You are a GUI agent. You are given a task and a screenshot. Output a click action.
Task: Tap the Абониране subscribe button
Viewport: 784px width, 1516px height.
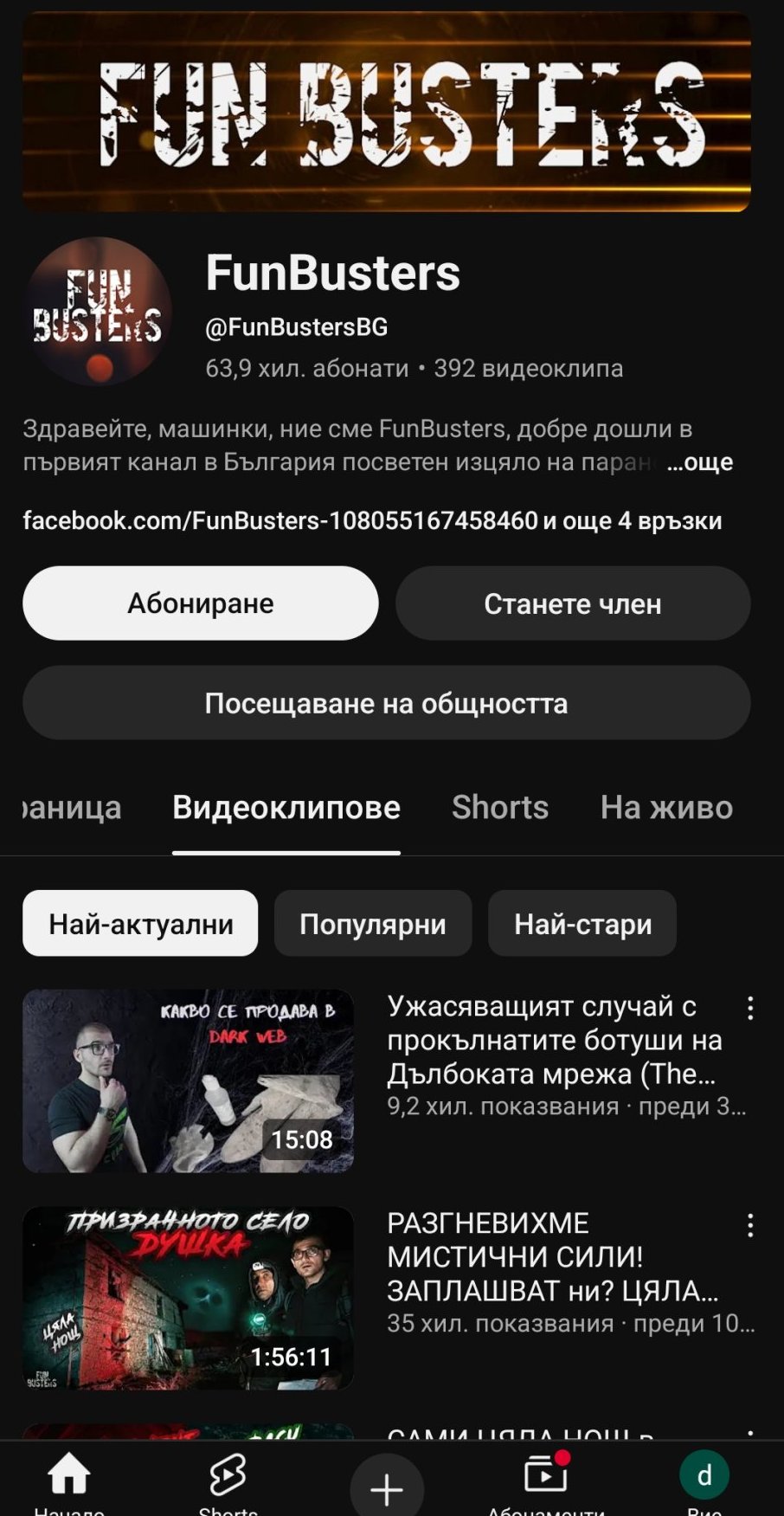coord(200,603)
